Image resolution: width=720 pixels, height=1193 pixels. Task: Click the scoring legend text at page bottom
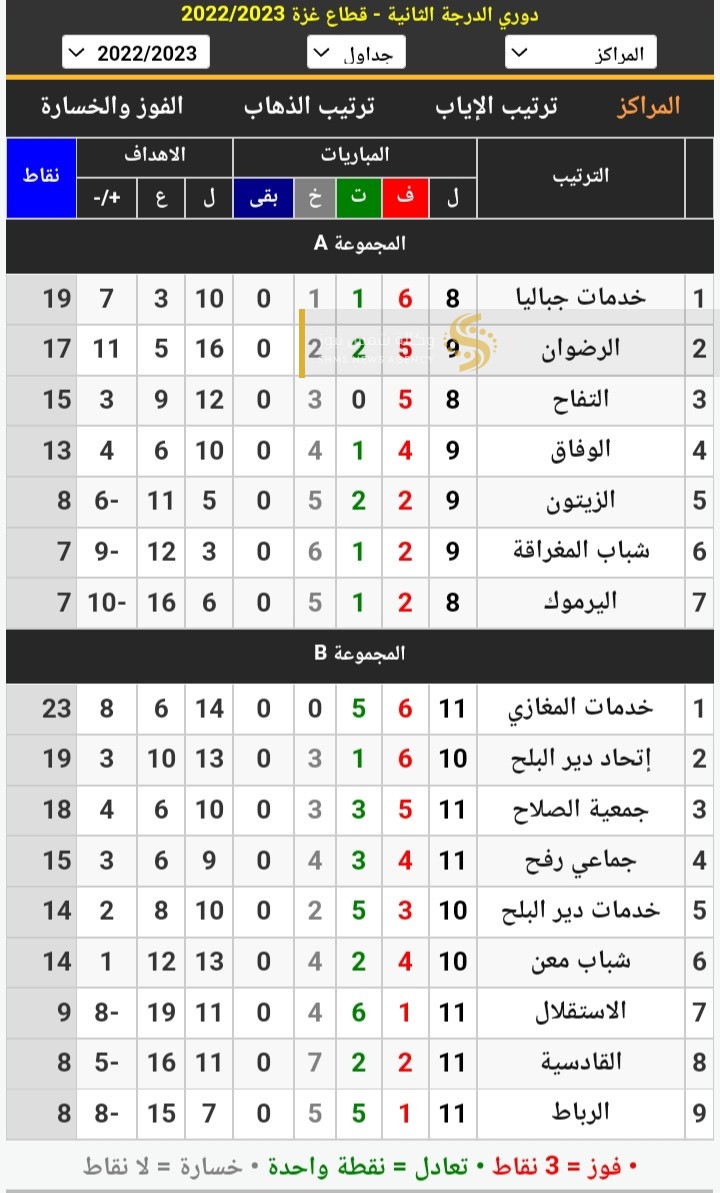pos(360,1165)
